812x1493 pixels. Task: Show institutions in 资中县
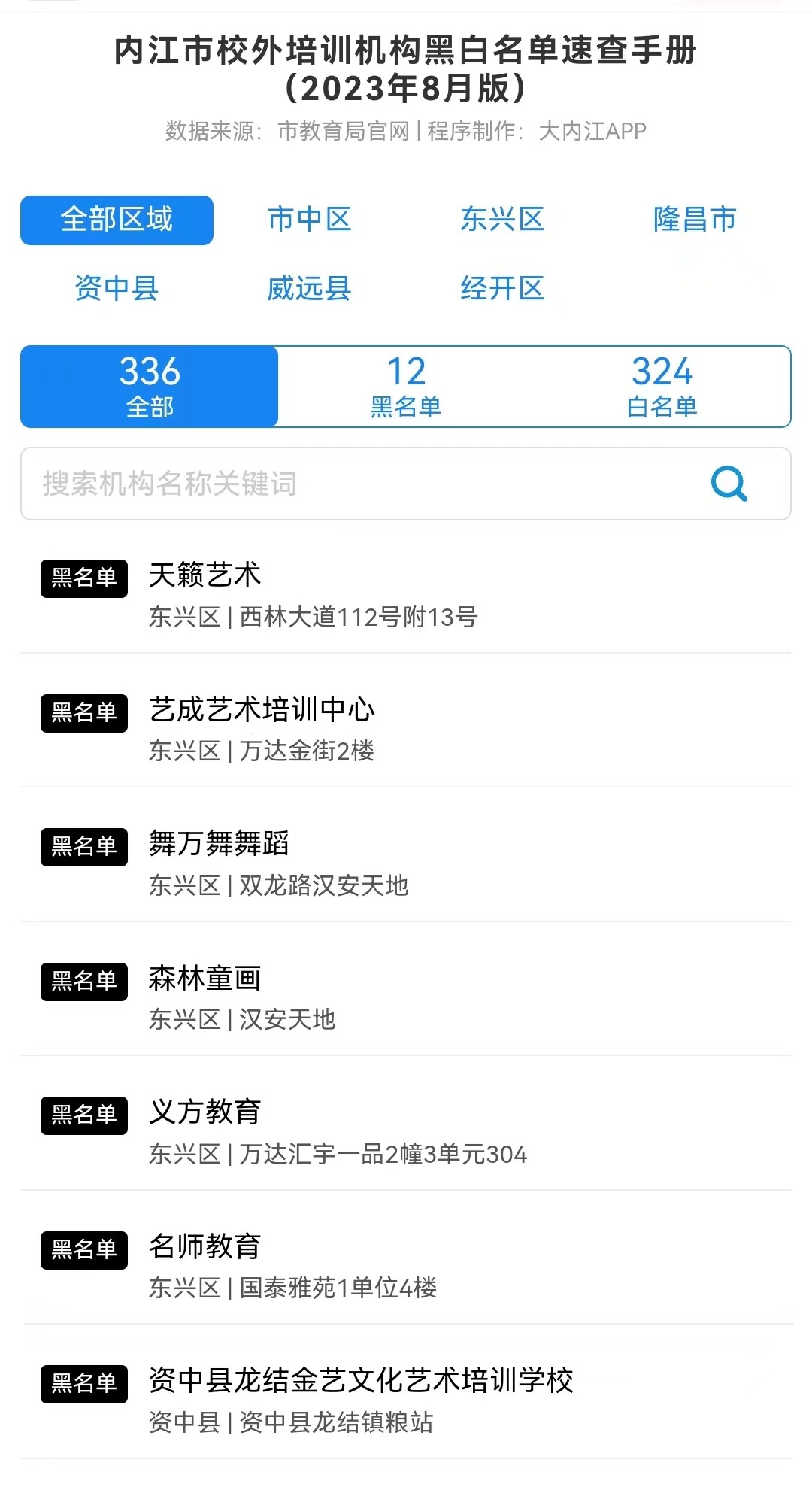[x=117, y=288]
